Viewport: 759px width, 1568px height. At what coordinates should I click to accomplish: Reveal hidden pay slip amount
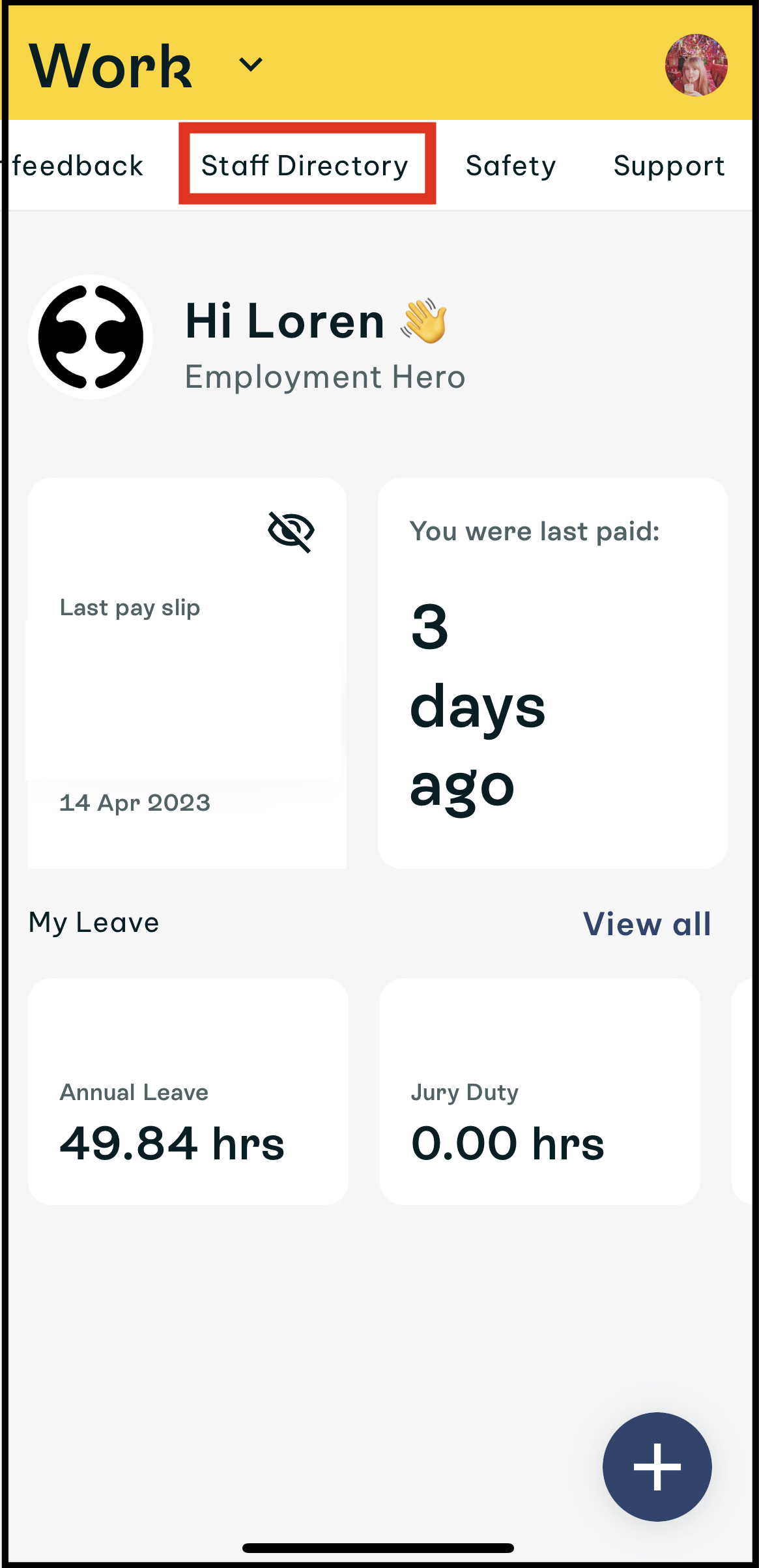(x=291, y=532)
